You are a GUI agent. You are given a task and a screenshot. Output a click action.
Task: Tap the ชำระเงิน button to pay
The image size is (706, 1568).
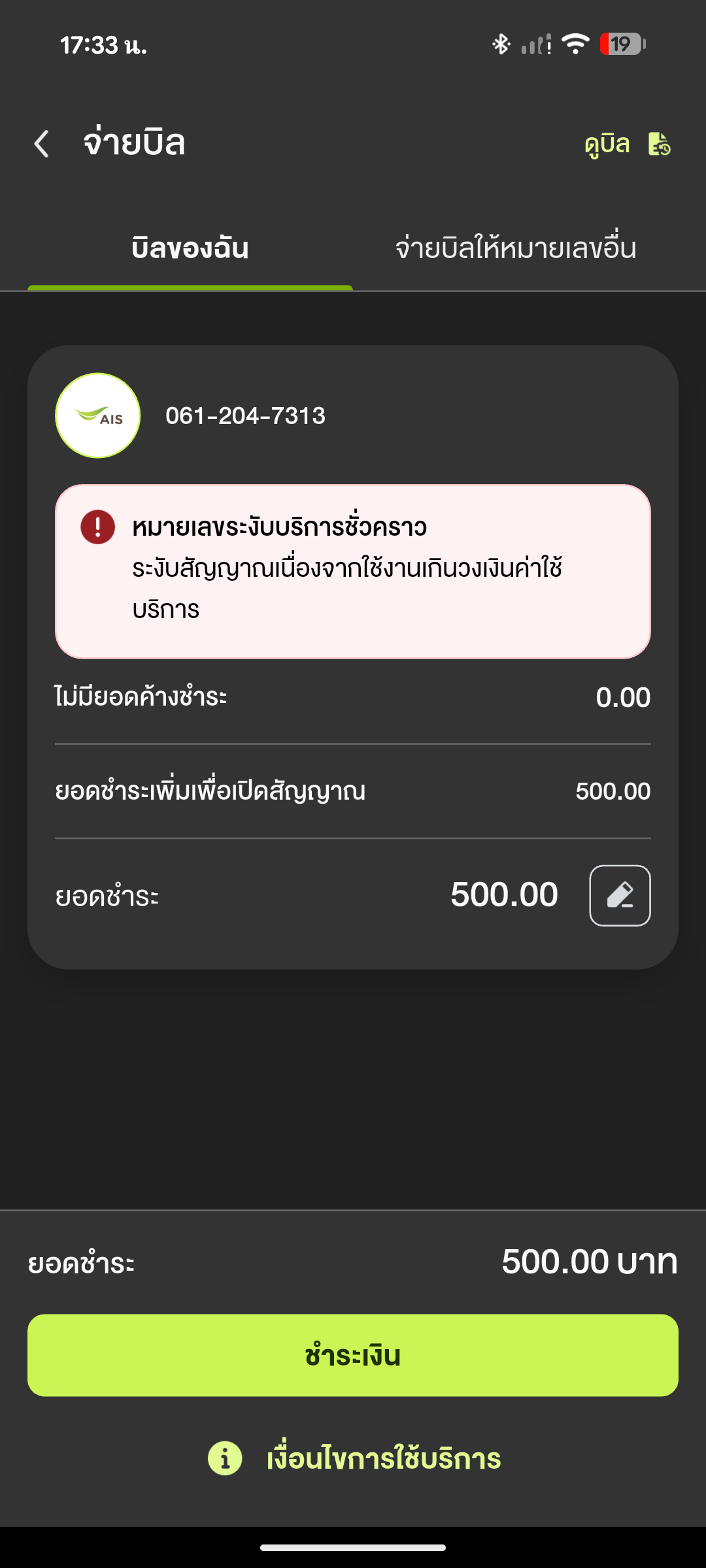(353, 1355)
